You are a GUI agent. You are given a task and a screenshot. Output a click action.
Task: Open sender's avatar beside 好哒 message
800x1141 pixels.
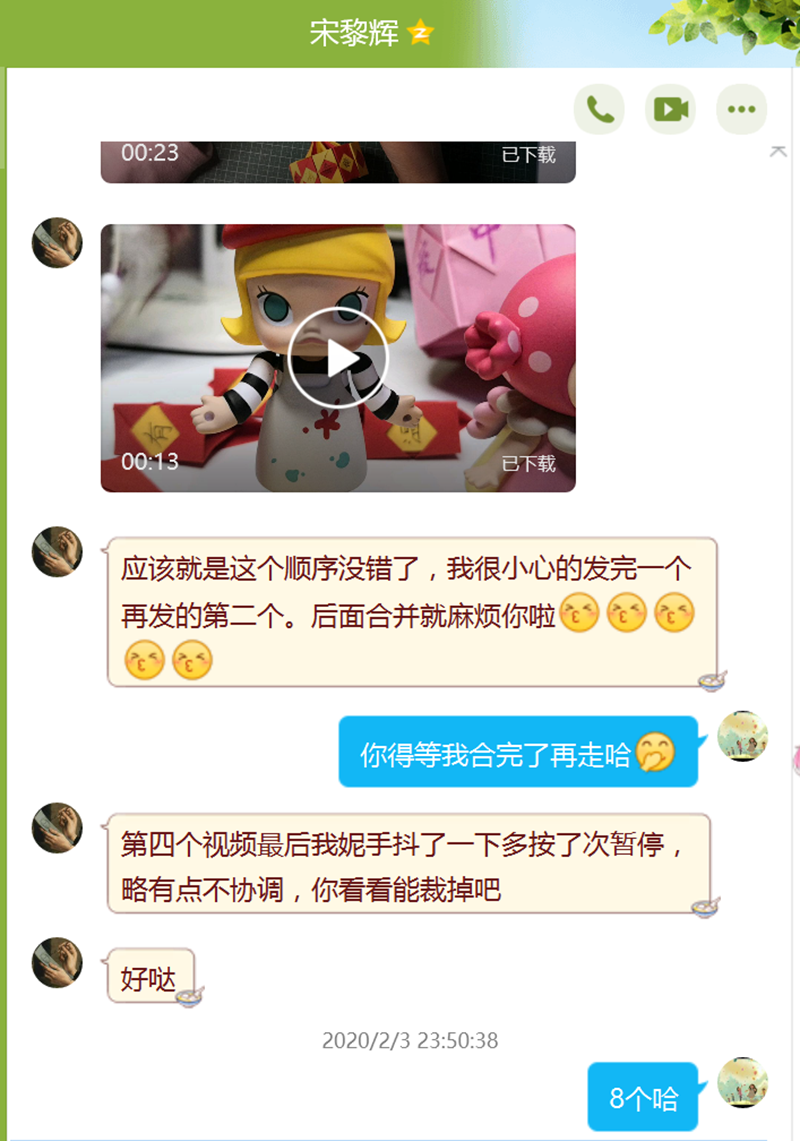pos(57,962)
